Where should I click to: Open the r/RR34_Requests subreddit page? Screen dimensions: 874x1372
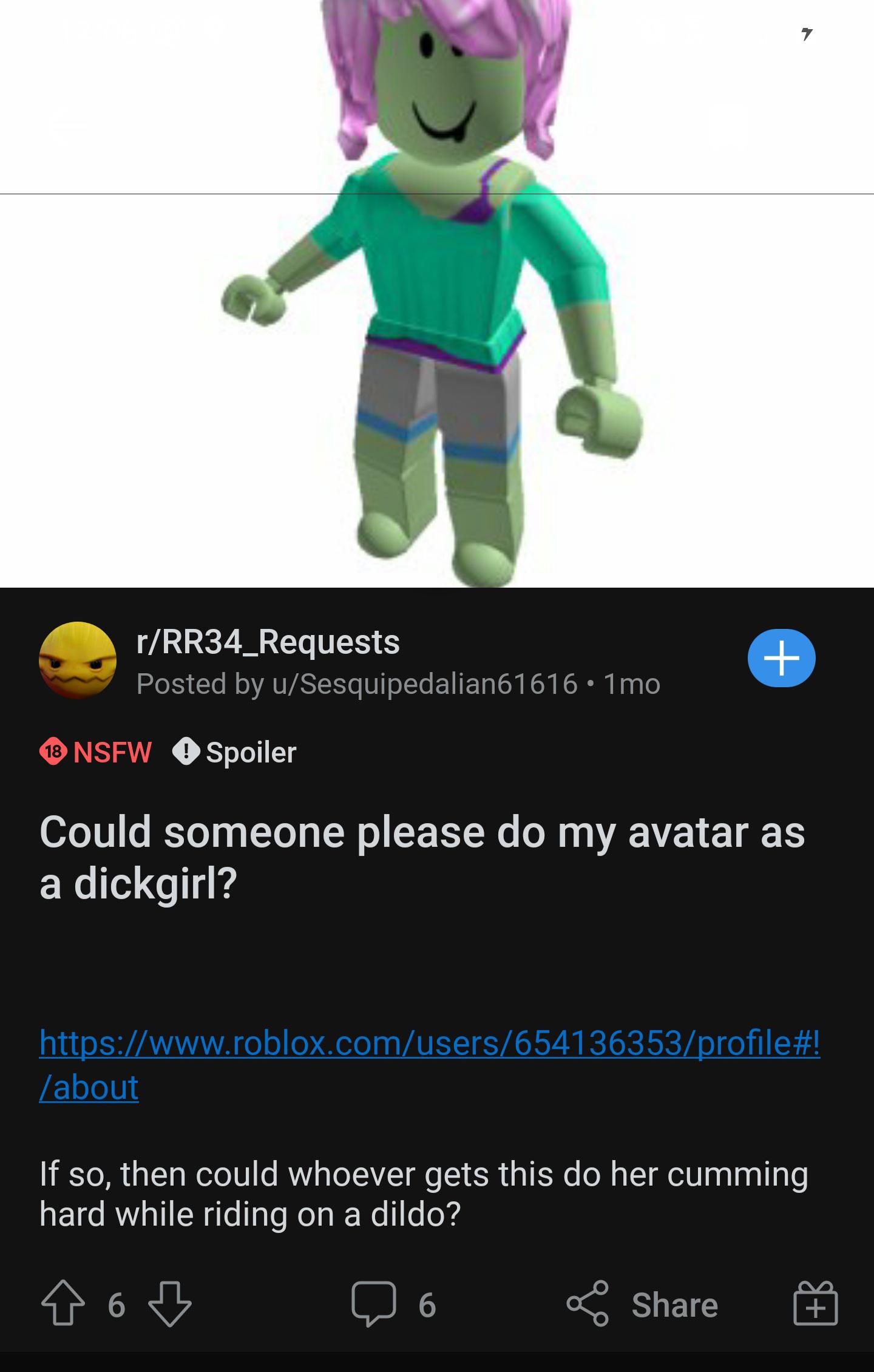[x=268, y=642]
